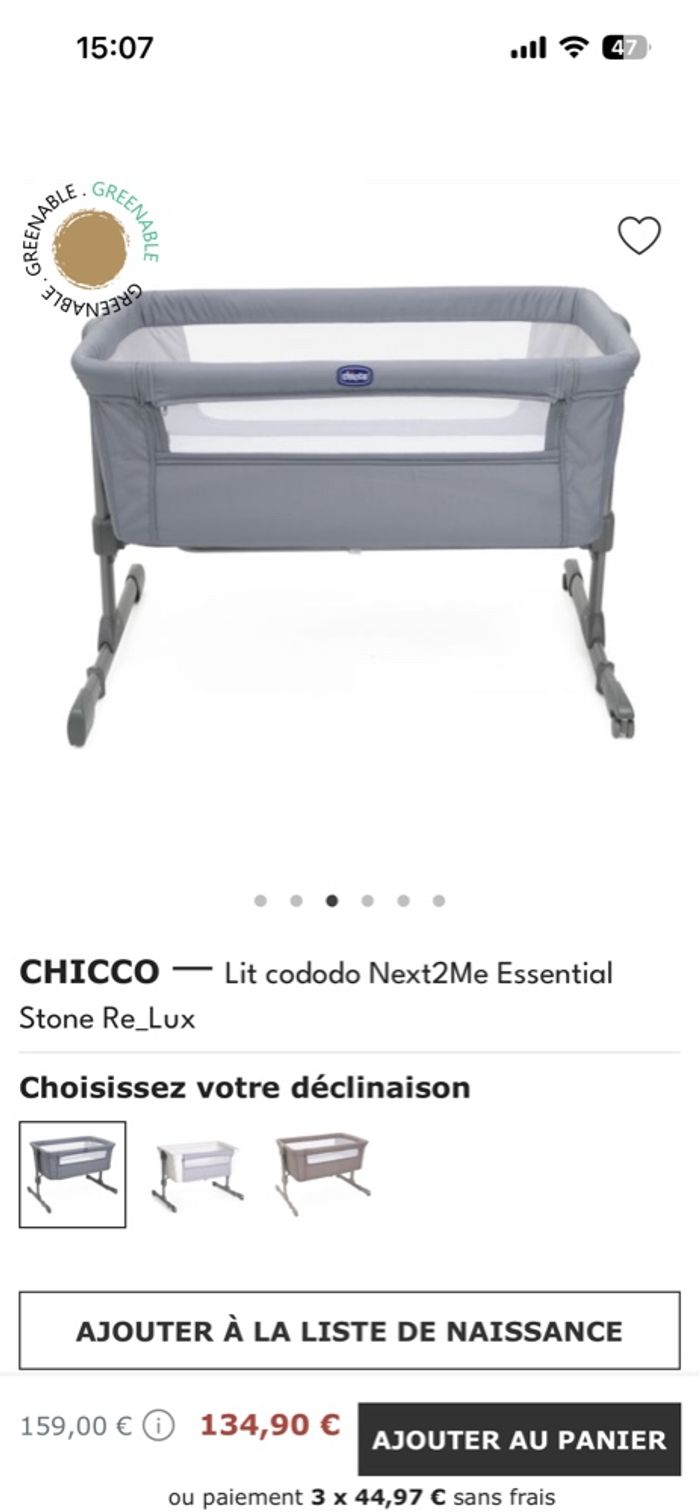
Task: Add the product to wishlist via heart icon
Action: (x=639, y=235)
